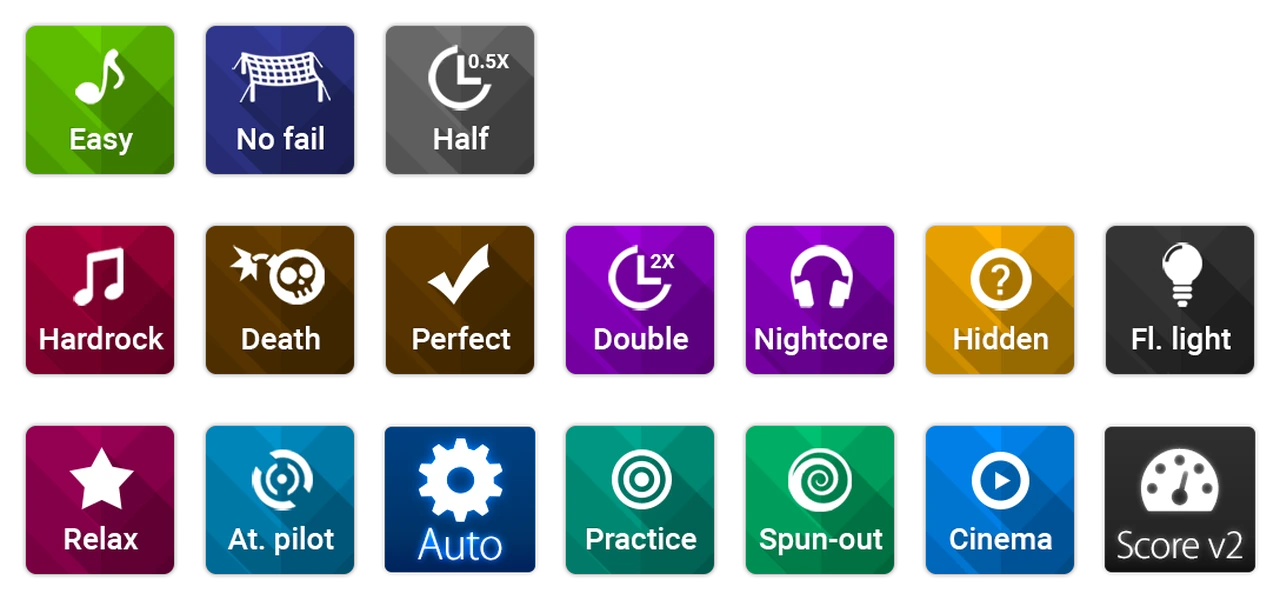This screenshot has width=1280, height=600.
Task: Activate the Hardrock mod
Action: [x=100, y=300]
